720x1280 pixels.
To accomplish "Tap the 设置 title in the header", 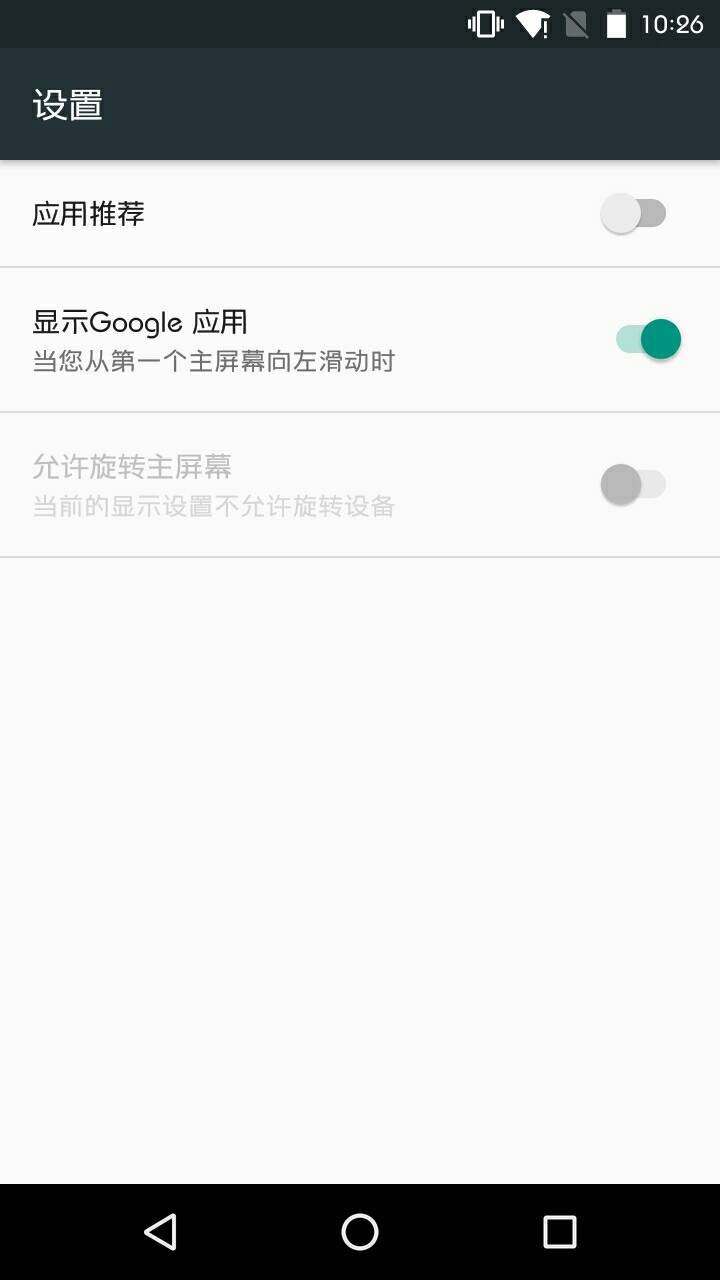I will (x=67, y=104).
